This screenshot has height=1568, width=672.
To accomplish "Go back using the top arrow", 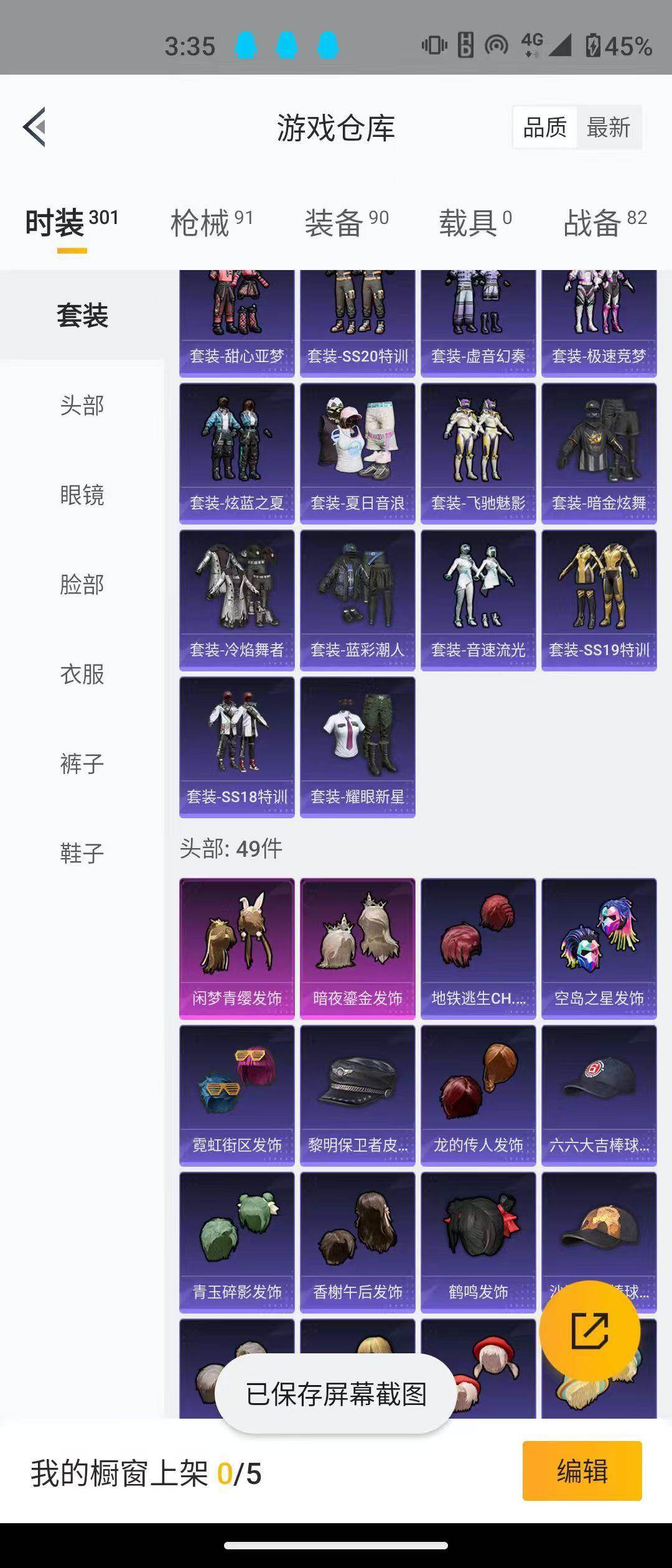I will click(x=35, y=127).
